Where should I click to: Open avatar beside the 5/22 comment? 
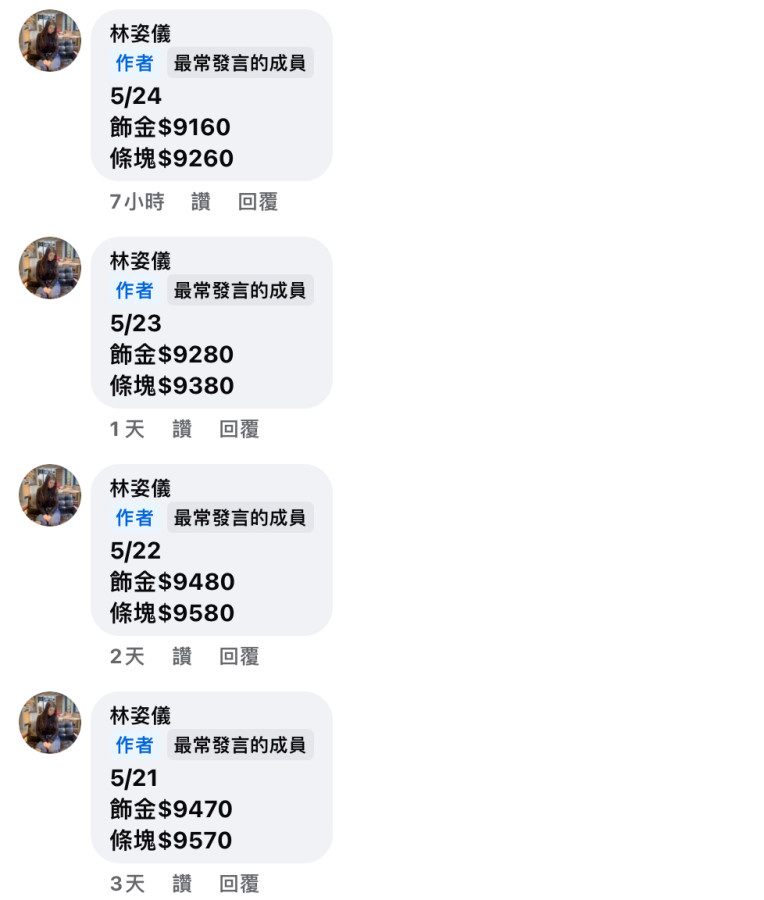[49, 495]
